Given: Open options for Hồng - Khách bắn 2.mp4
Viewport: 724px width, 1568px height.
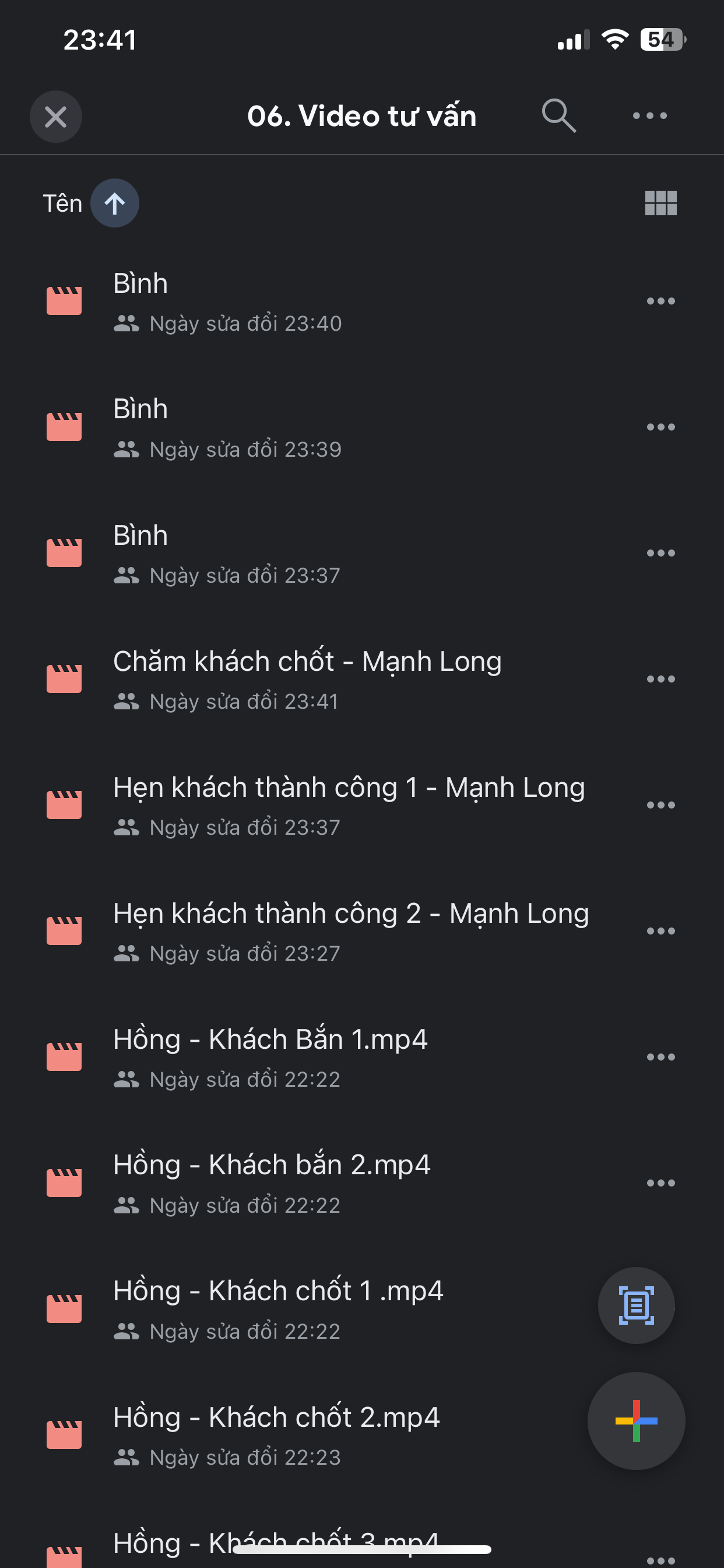Looking at the screenshot, I should (x=660, y=1182).
